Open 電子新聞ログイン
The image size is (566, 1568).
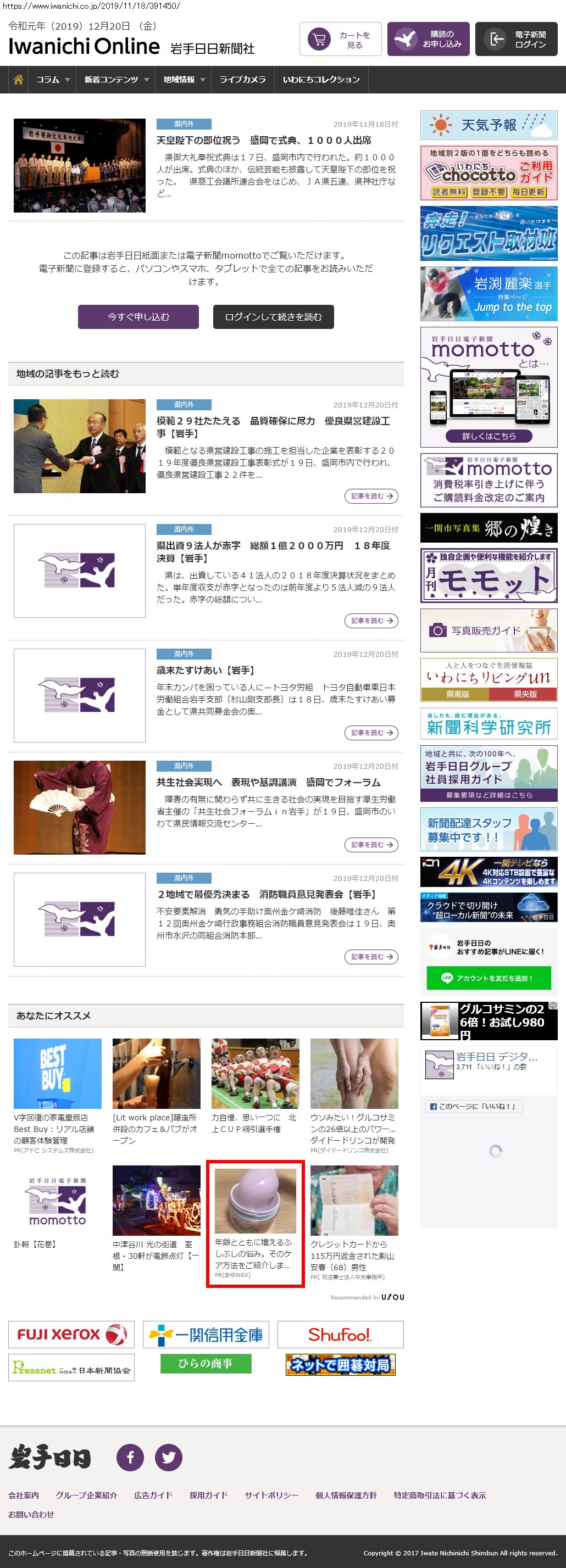click(516, 40)
